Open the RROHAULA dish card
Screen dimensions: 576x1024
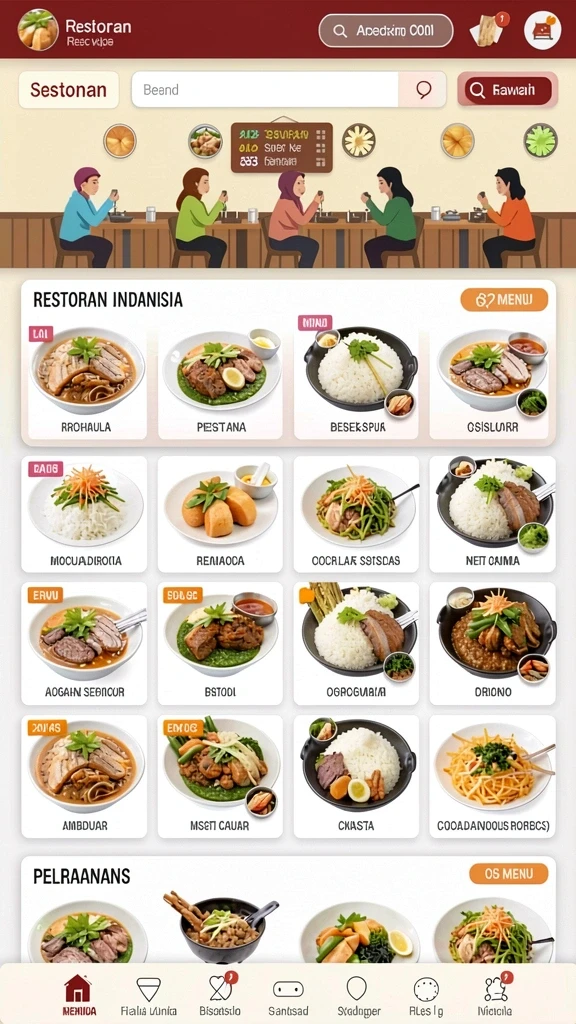click(x=86, y=381)
